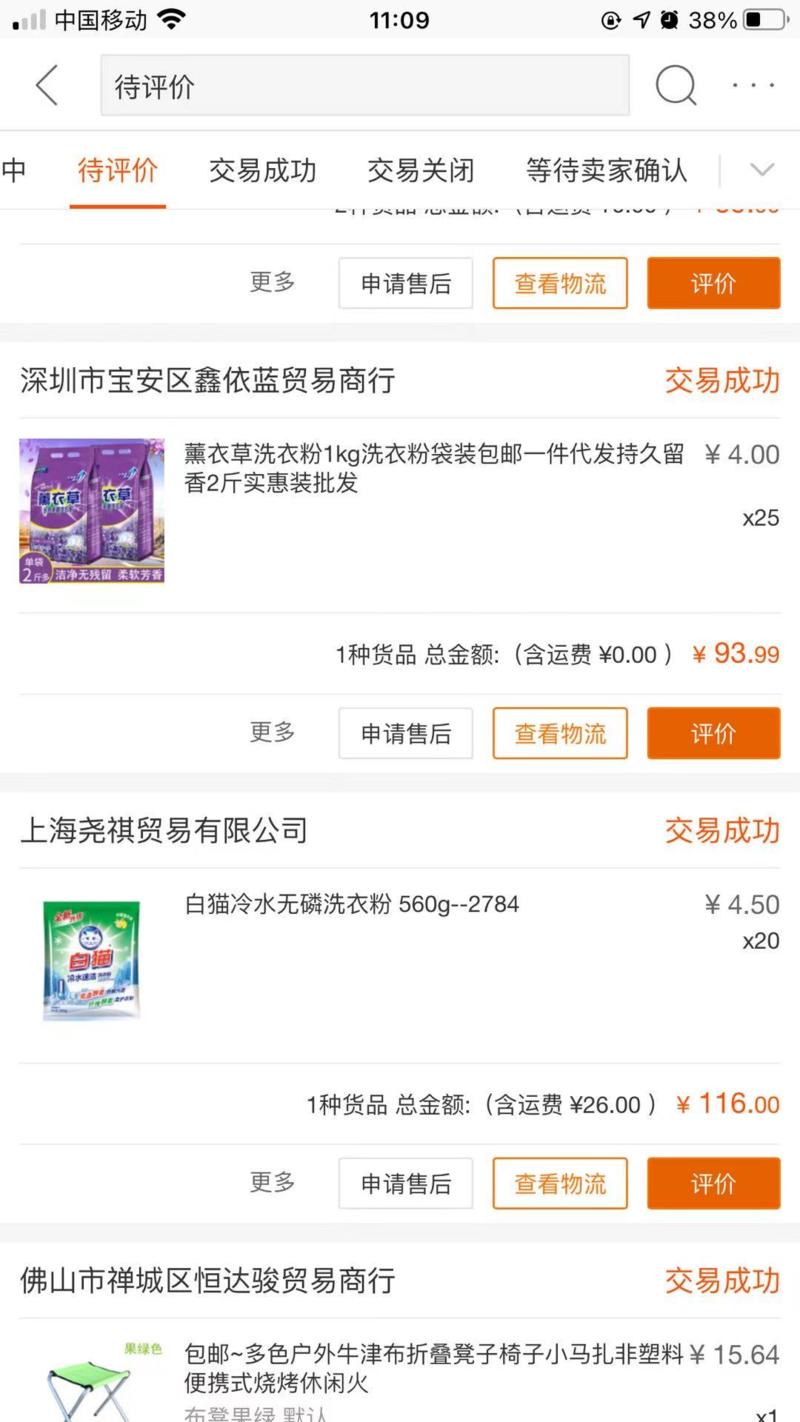Tap 申请售后 on the 白猫 order
The image size is (800, 1422).
tap(405, 1183)
